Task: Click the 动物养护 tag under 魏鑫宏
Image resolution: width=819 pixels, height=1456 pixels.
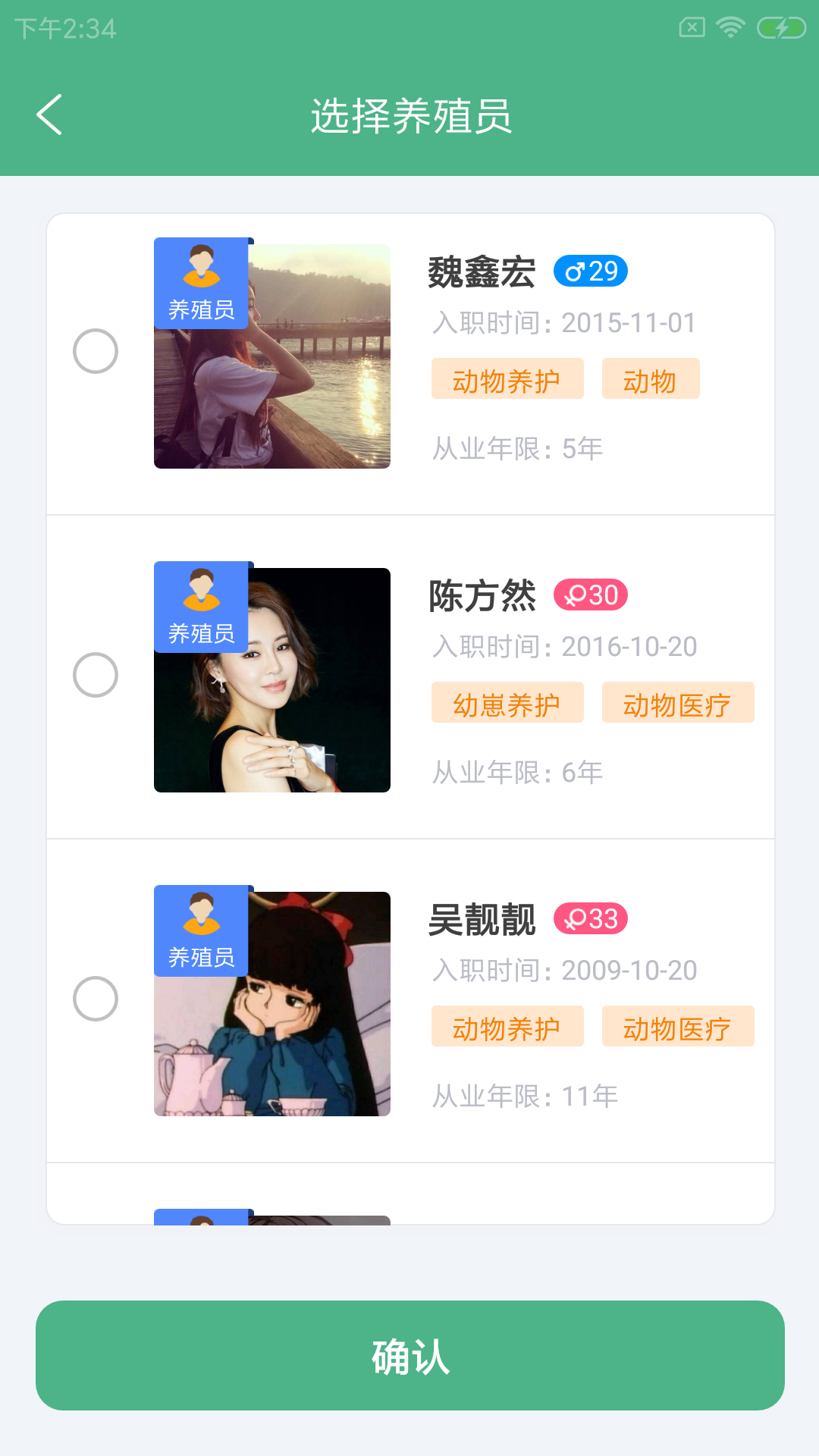Action: [x=507, y=379]
